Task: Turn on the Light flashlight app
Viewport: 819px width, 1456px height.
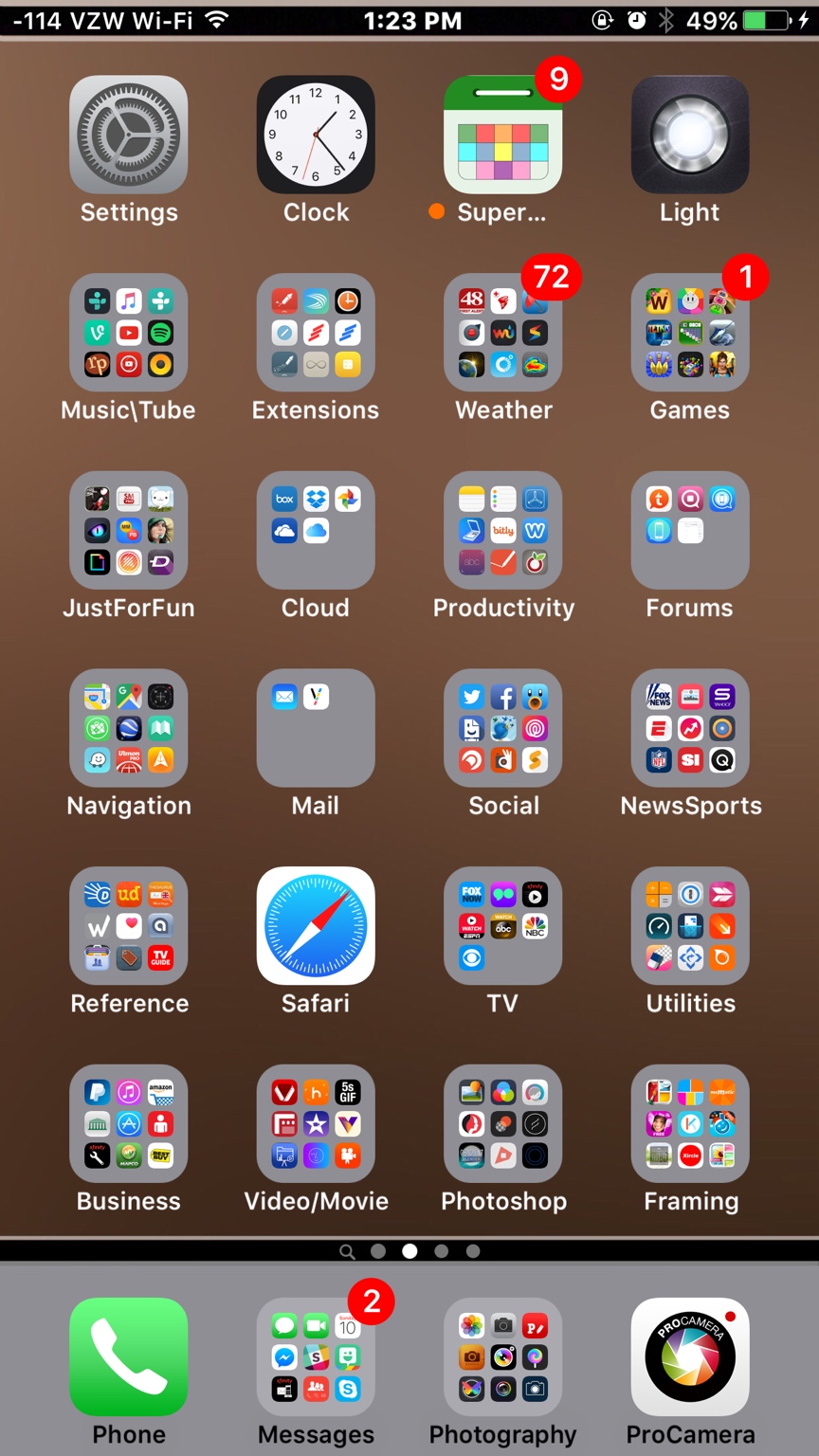Action: coord(690,135)
